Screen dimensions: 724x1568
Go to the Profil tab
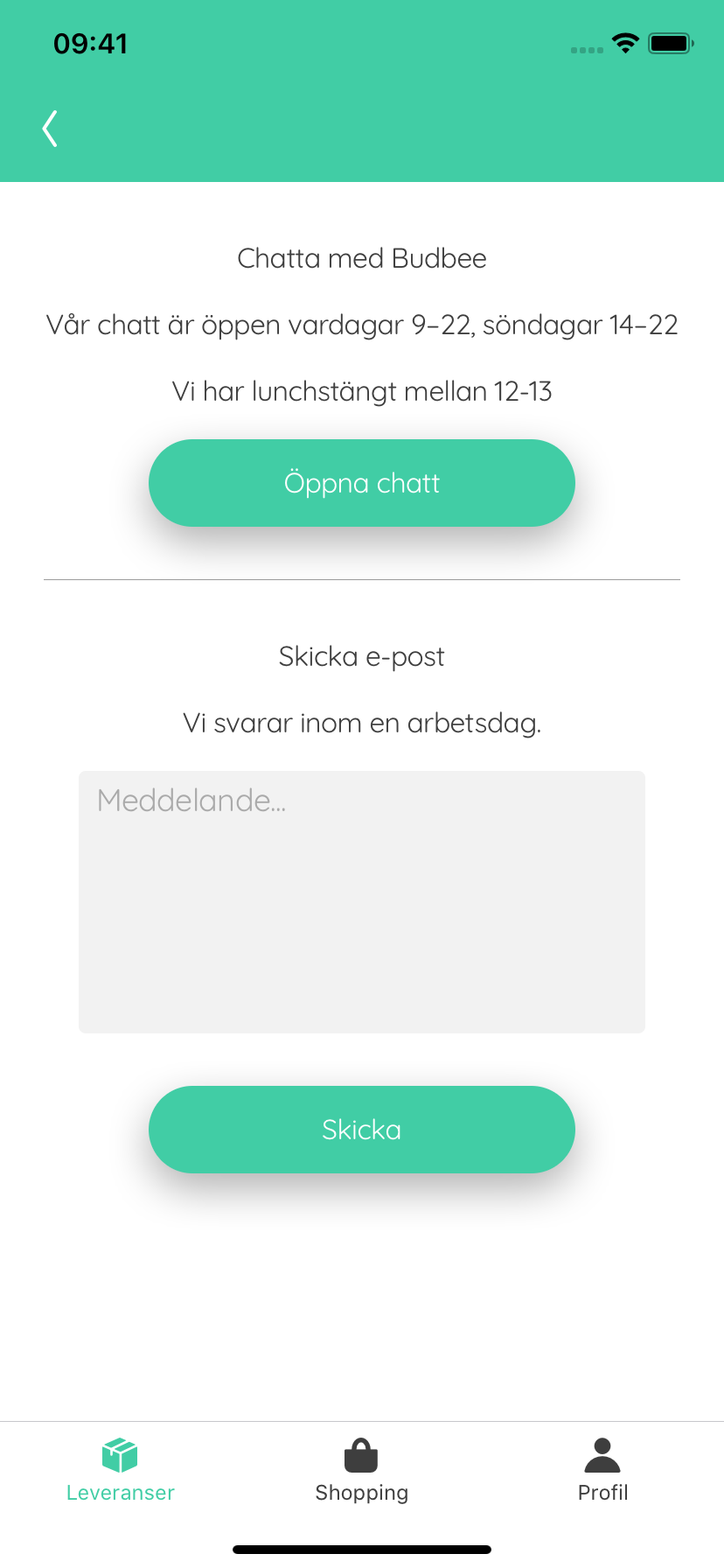602,1470
